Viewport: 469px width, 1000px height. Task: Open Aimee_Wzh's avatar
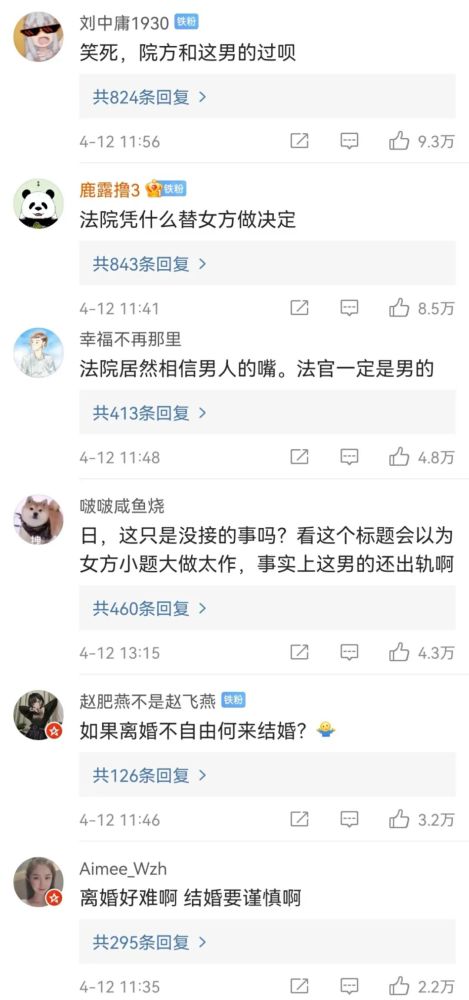[x=38, y=882]
